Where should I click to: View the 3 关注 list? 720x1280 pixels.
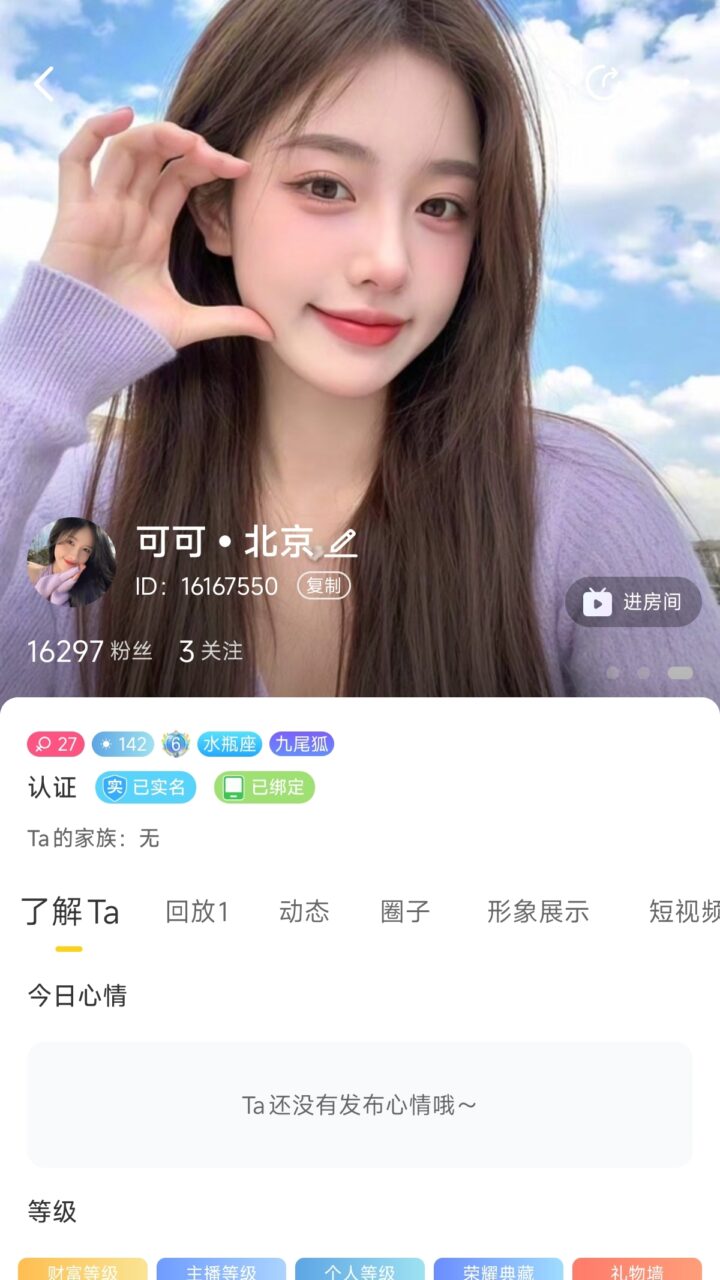[x=211, y=651]
